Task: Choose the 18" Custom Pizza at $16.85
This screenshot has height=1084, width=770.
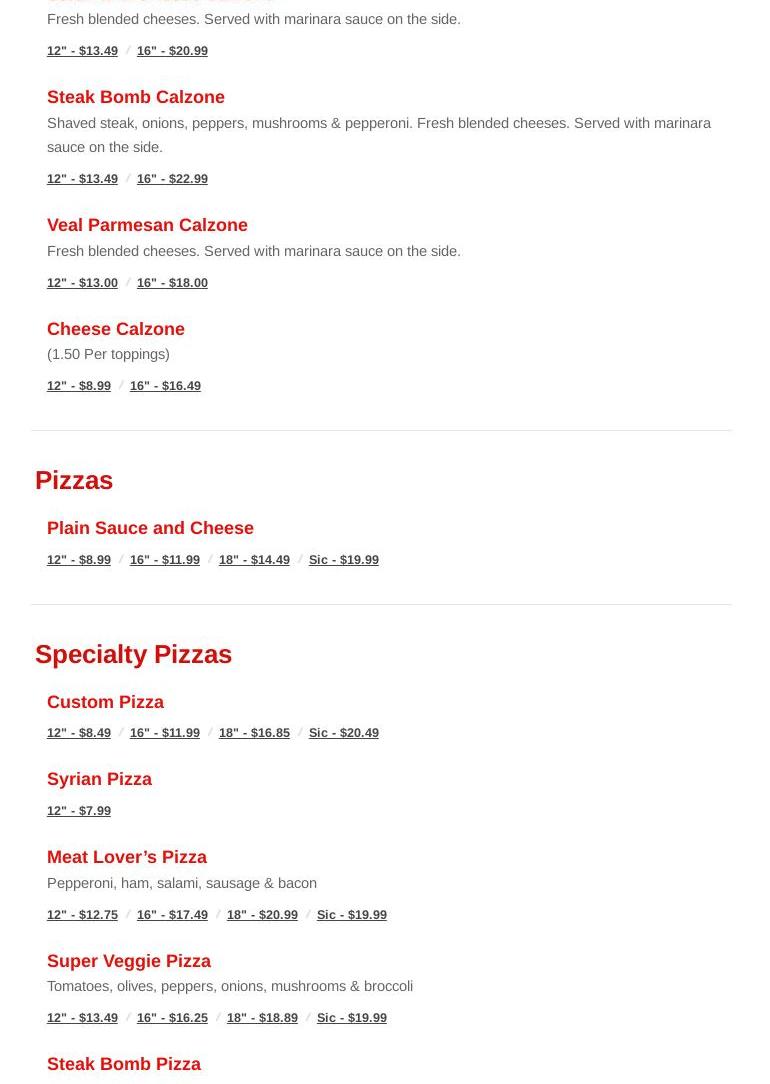Action: [x=254, y=733]
